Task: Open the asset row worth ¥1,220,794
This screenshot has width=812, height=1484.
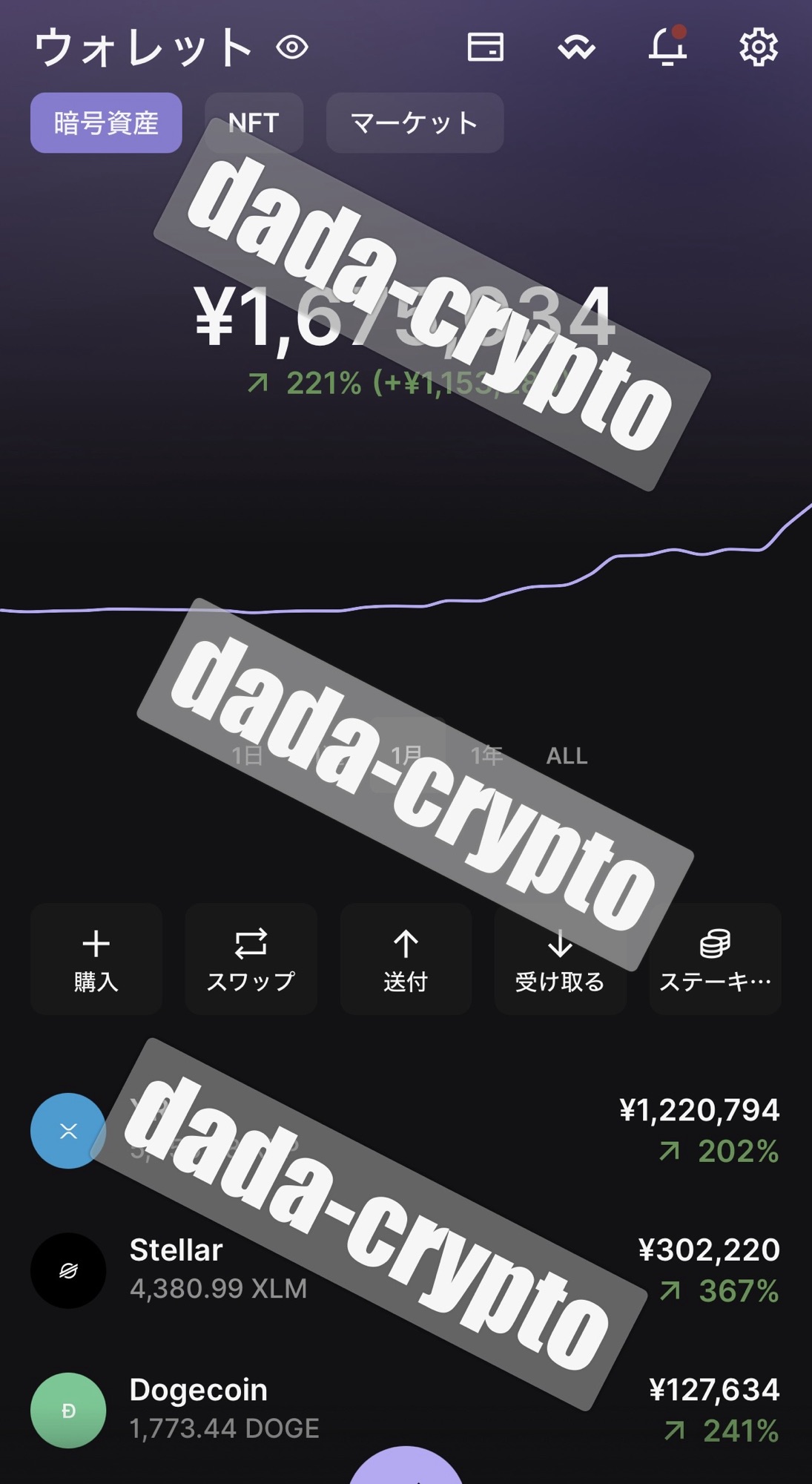Action: [405, 1131]
